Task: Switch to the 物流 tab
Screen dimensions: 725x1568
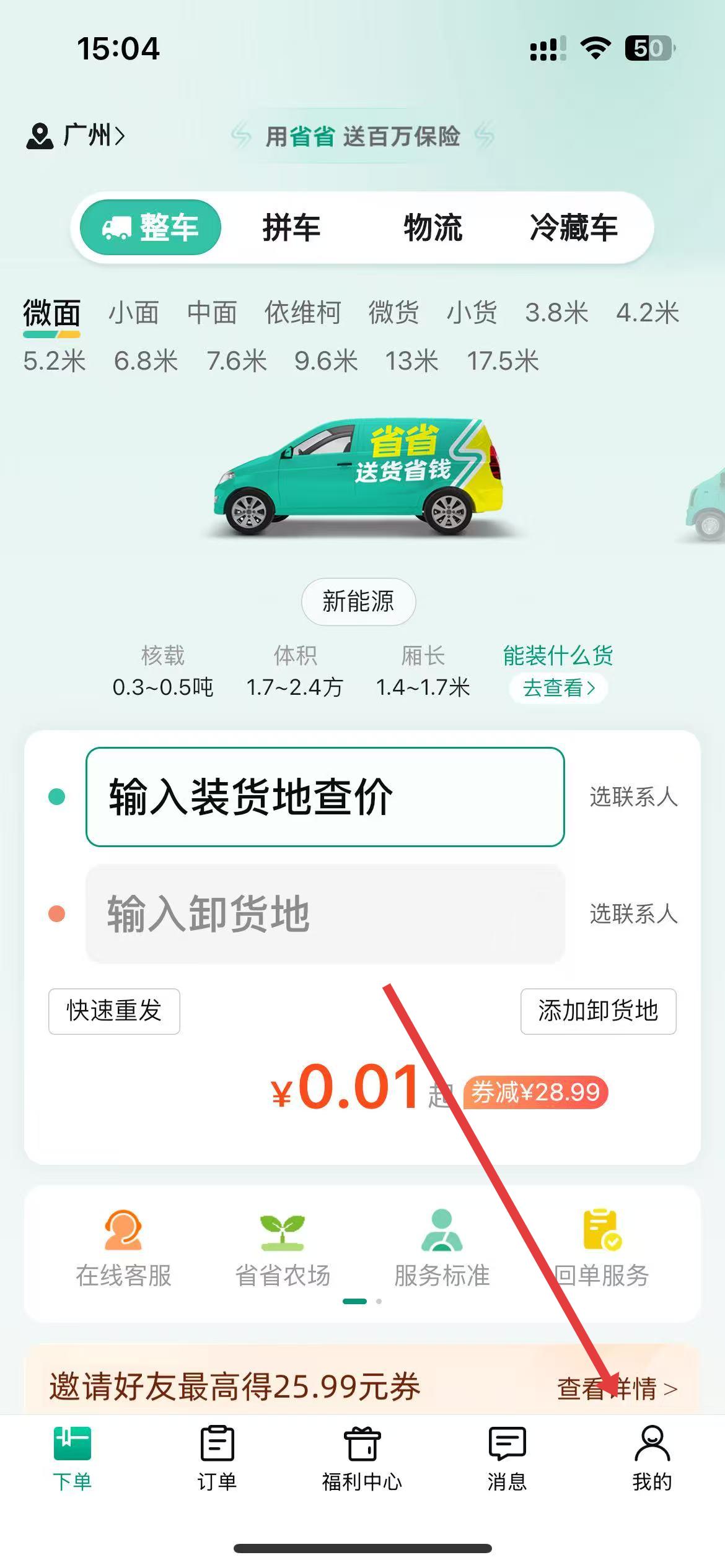Action: (433, 227)
